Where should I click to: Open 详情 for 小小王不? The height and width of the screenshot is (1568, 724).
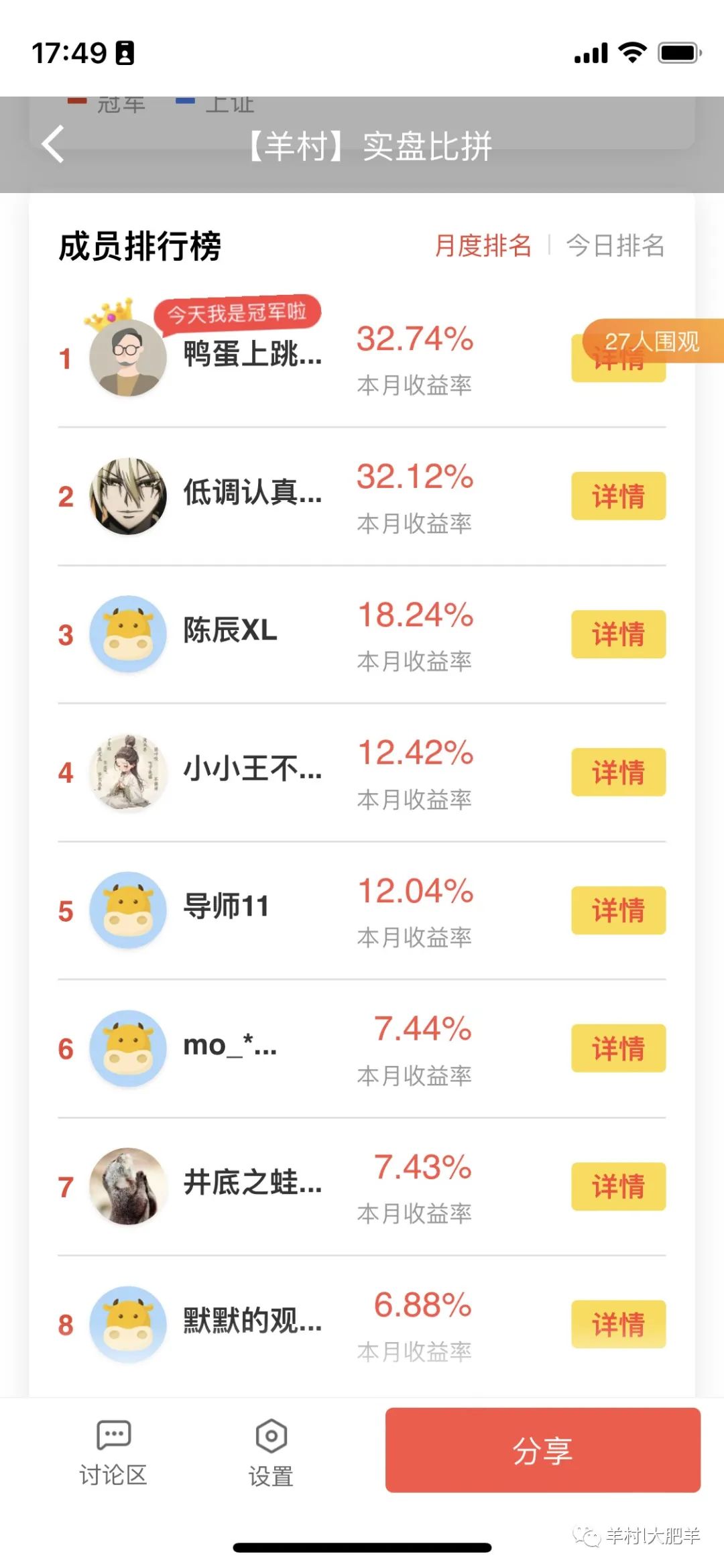point(618,772)
